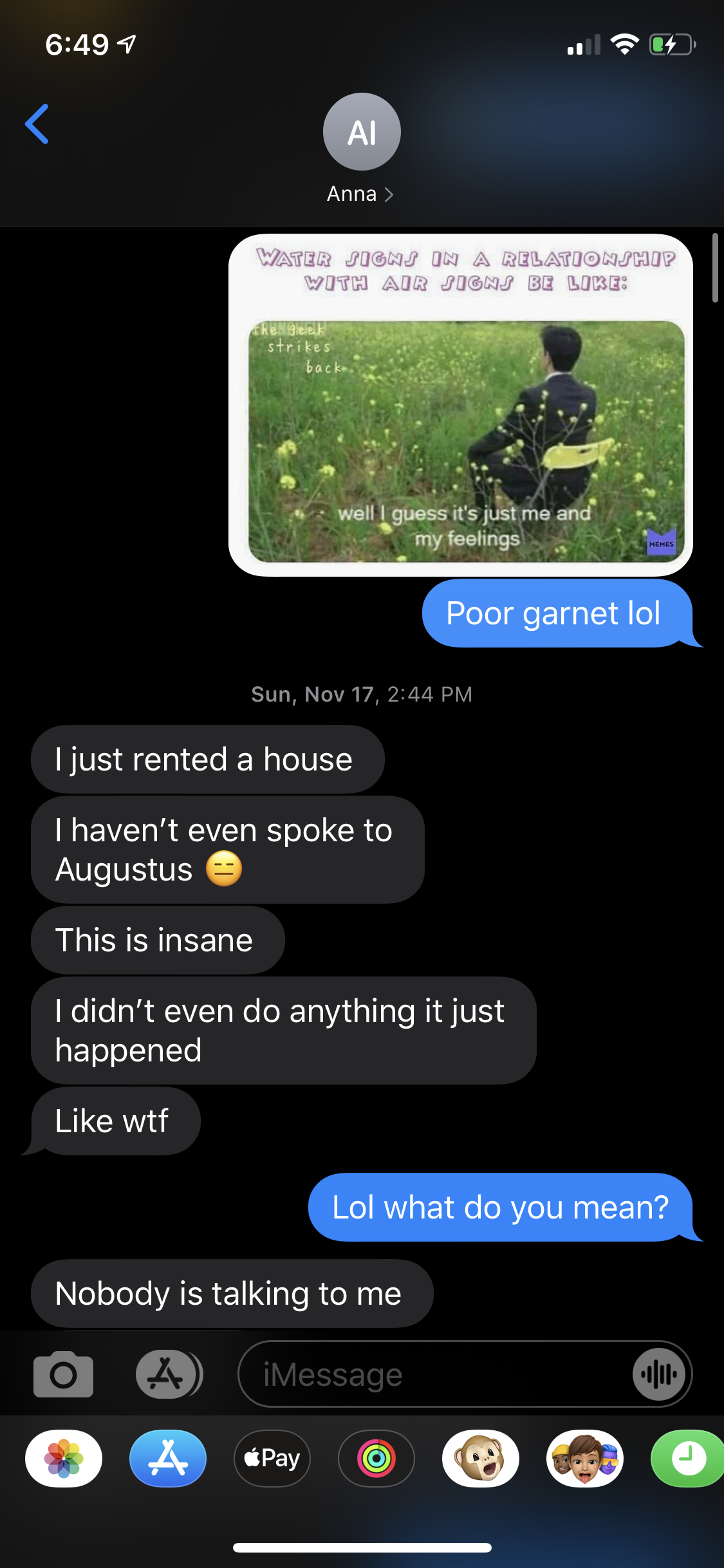Image resolution: width=724 pixels, height=1568 pixels.
Task: Open the monkey Animoji app
Action: click(x=481, y=1458)
